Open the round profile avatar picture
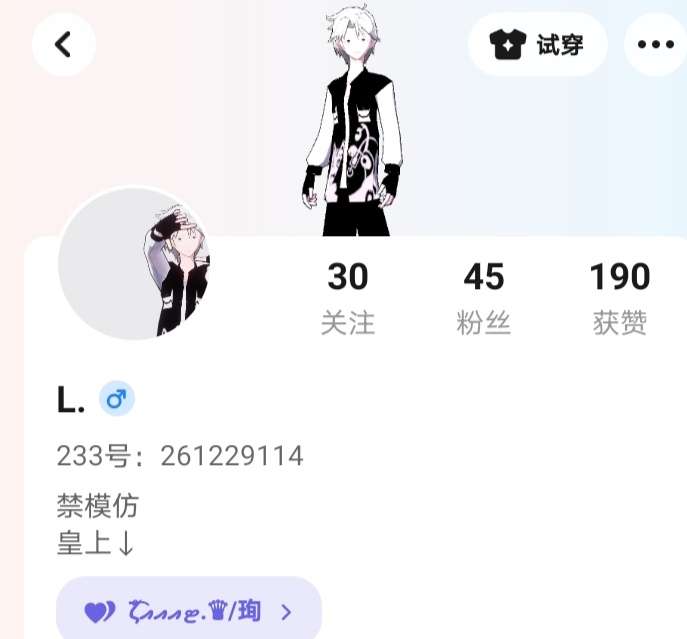The height and width of the screenshot is (639, 687). (x=134, y=263)
